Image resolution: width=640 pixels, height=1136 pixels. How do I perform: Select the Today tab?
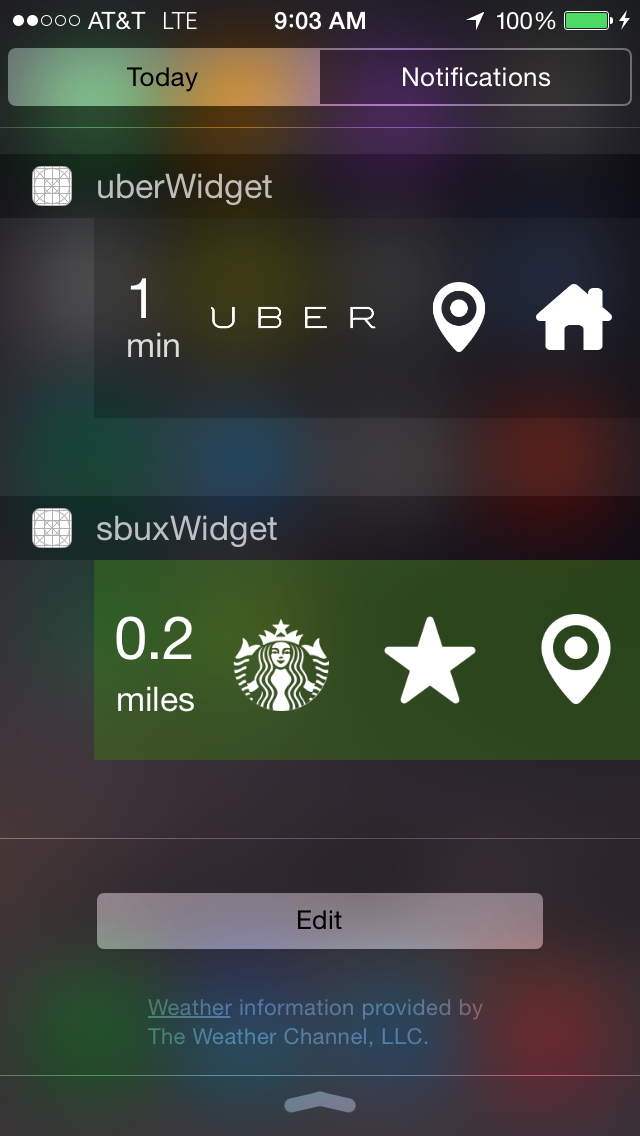(164, 77)
